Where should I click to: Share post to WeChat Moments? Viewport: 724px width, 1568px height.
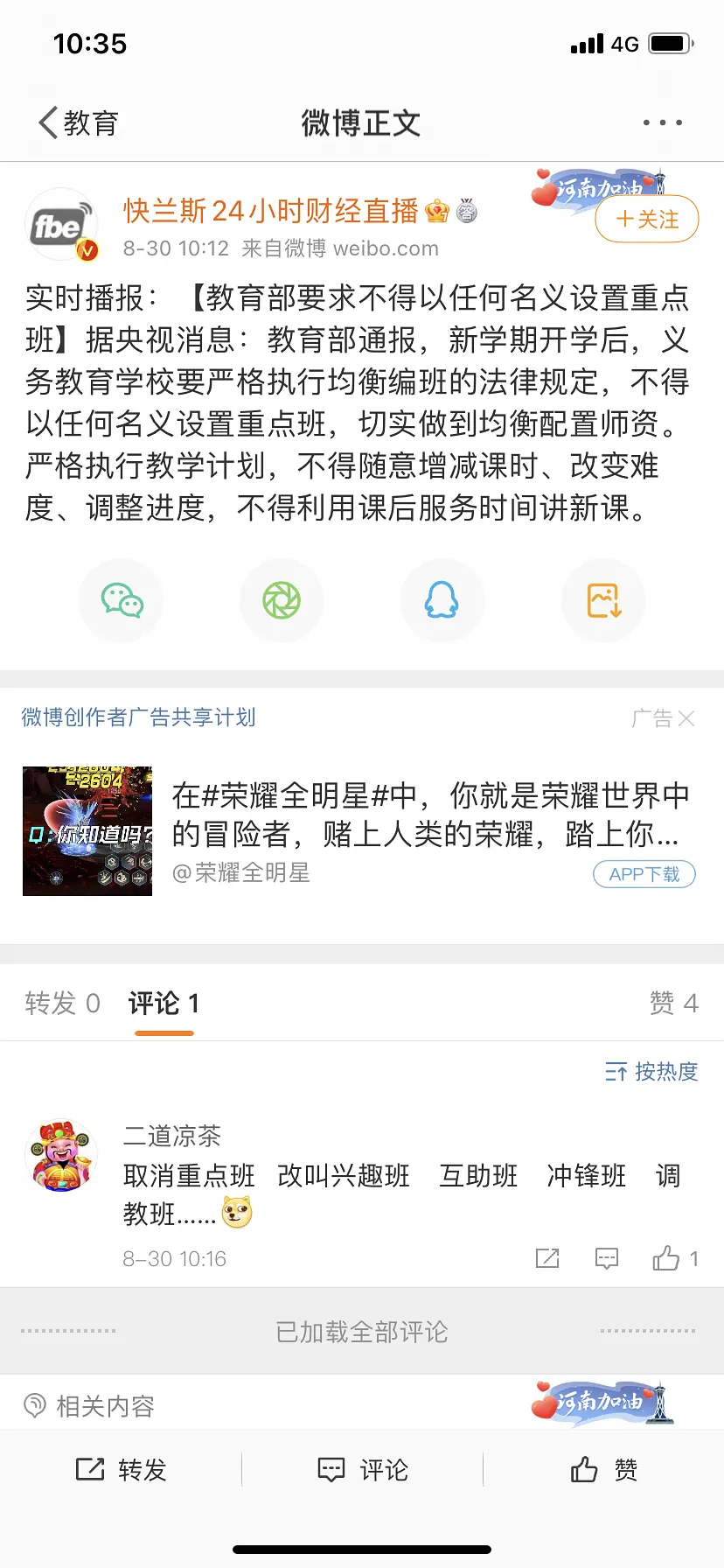point(282,601)
